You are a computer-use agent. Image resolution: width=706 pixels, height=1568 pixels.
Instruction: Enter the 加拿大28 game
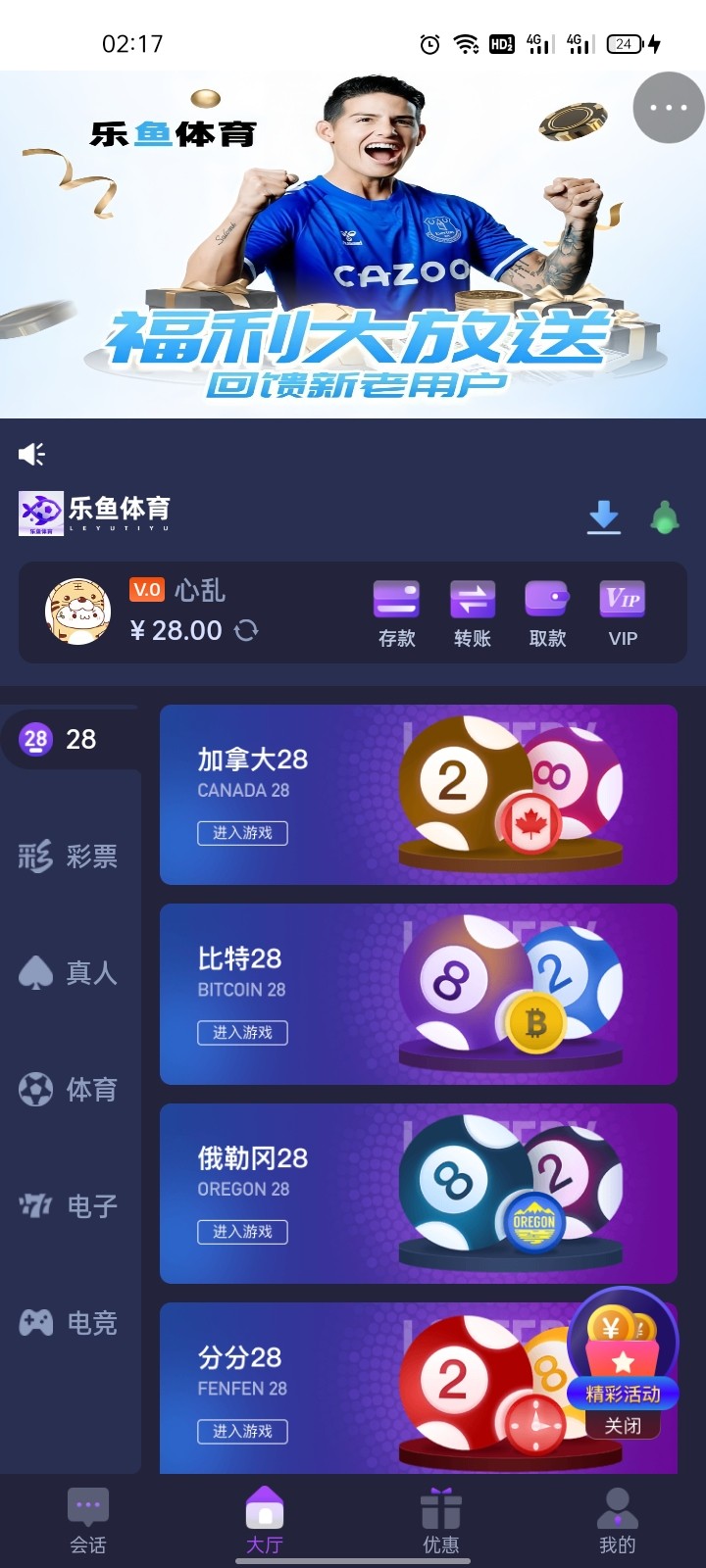pyautogui.click(x=242, y=833)
